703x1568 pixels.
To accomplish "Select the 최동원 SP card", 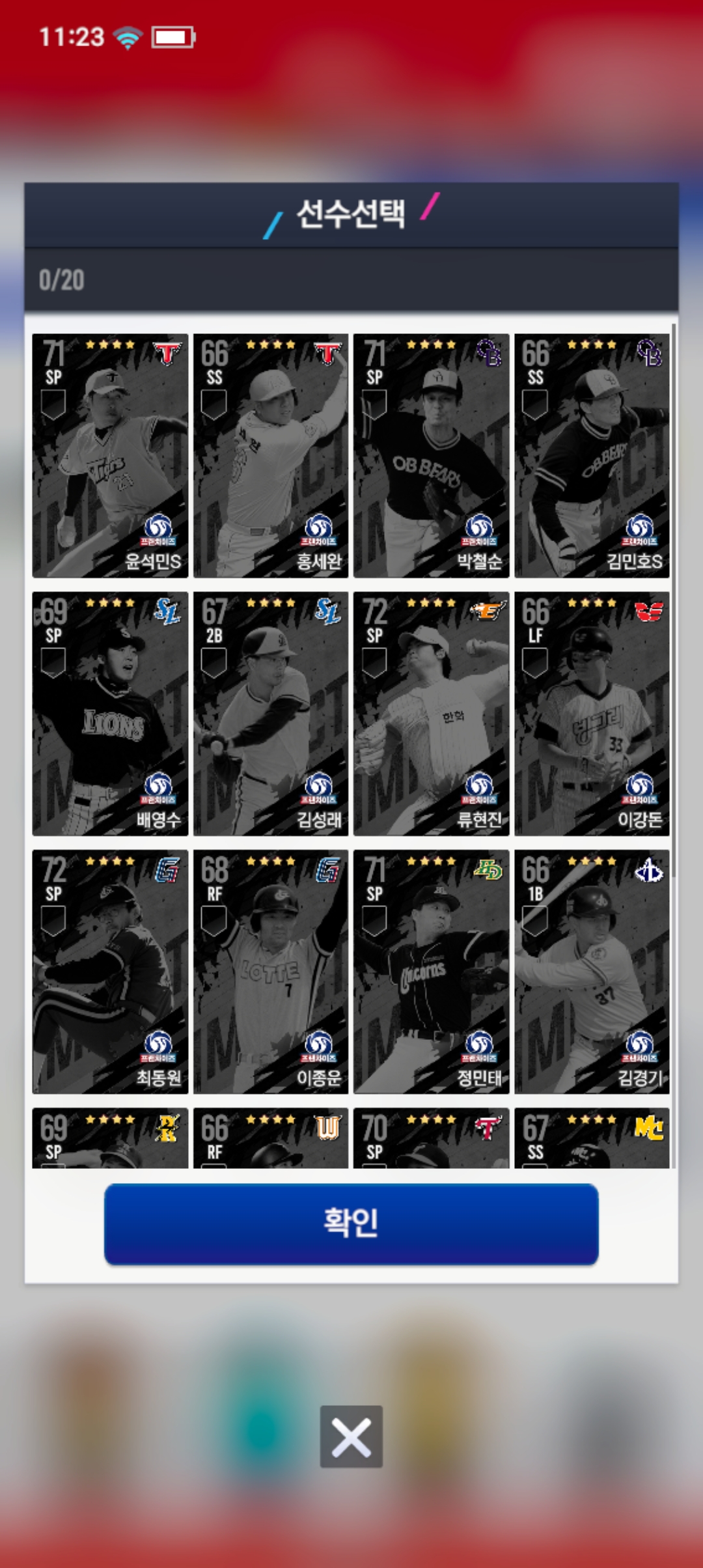I will pyautogui.click(x=110, y=972).
